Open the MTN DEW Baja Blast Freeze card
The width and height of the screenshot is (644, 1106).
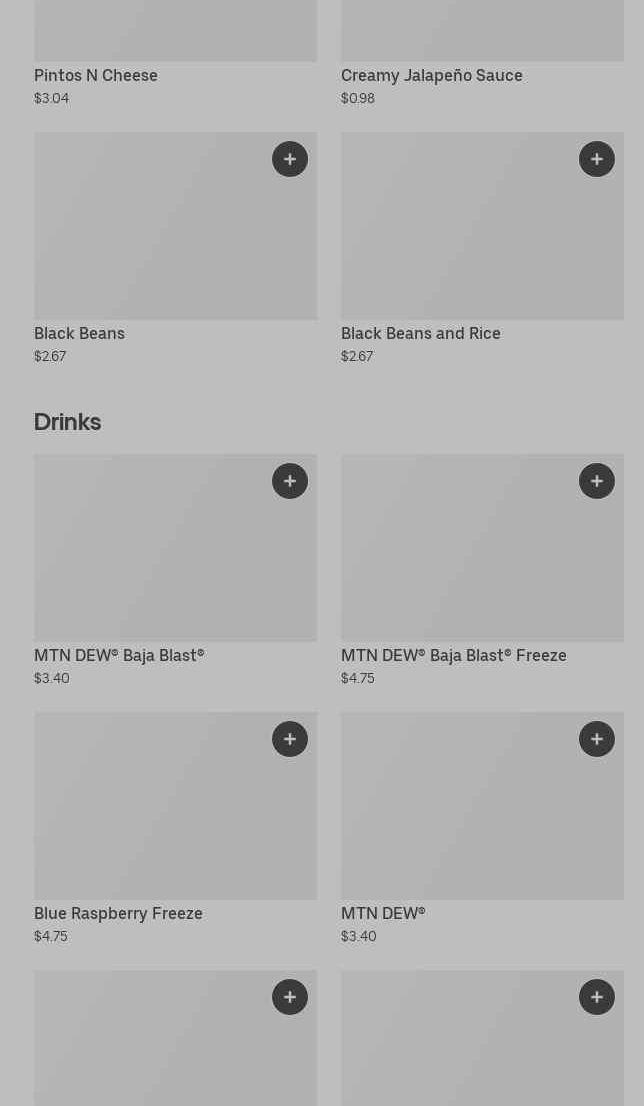[x=482, y=570]
